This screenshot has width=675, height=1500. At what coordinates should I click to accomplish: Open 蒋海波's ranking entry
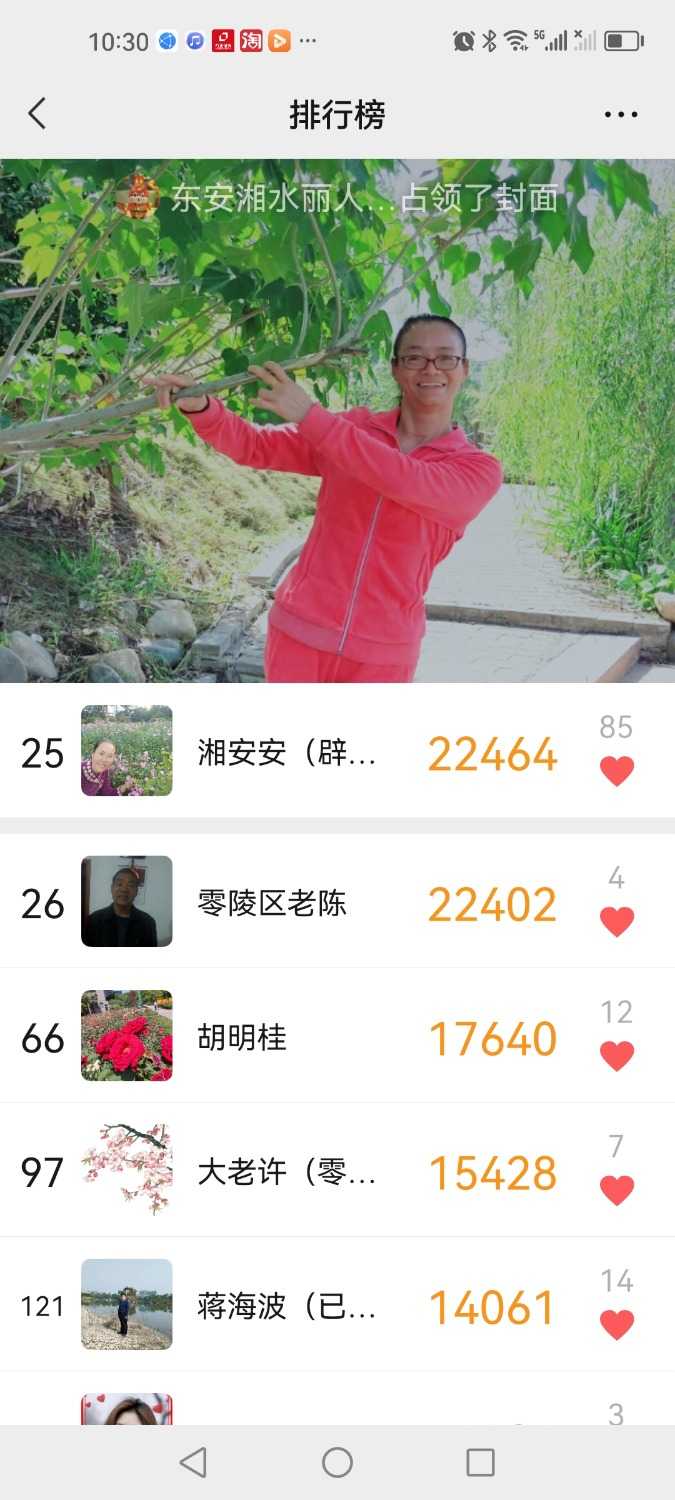coord(287,1306)
